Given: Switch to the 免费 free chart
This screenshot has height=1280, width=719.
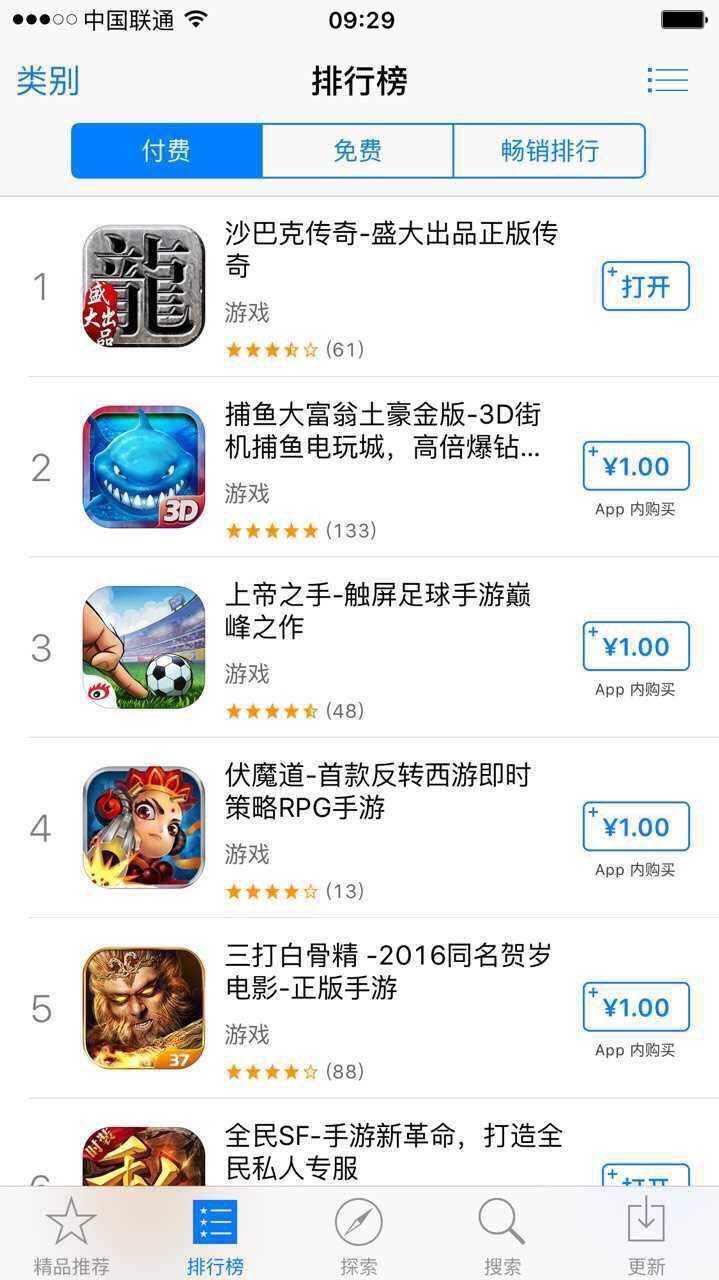Looking at the screenshot, I should tap(357, 151).
